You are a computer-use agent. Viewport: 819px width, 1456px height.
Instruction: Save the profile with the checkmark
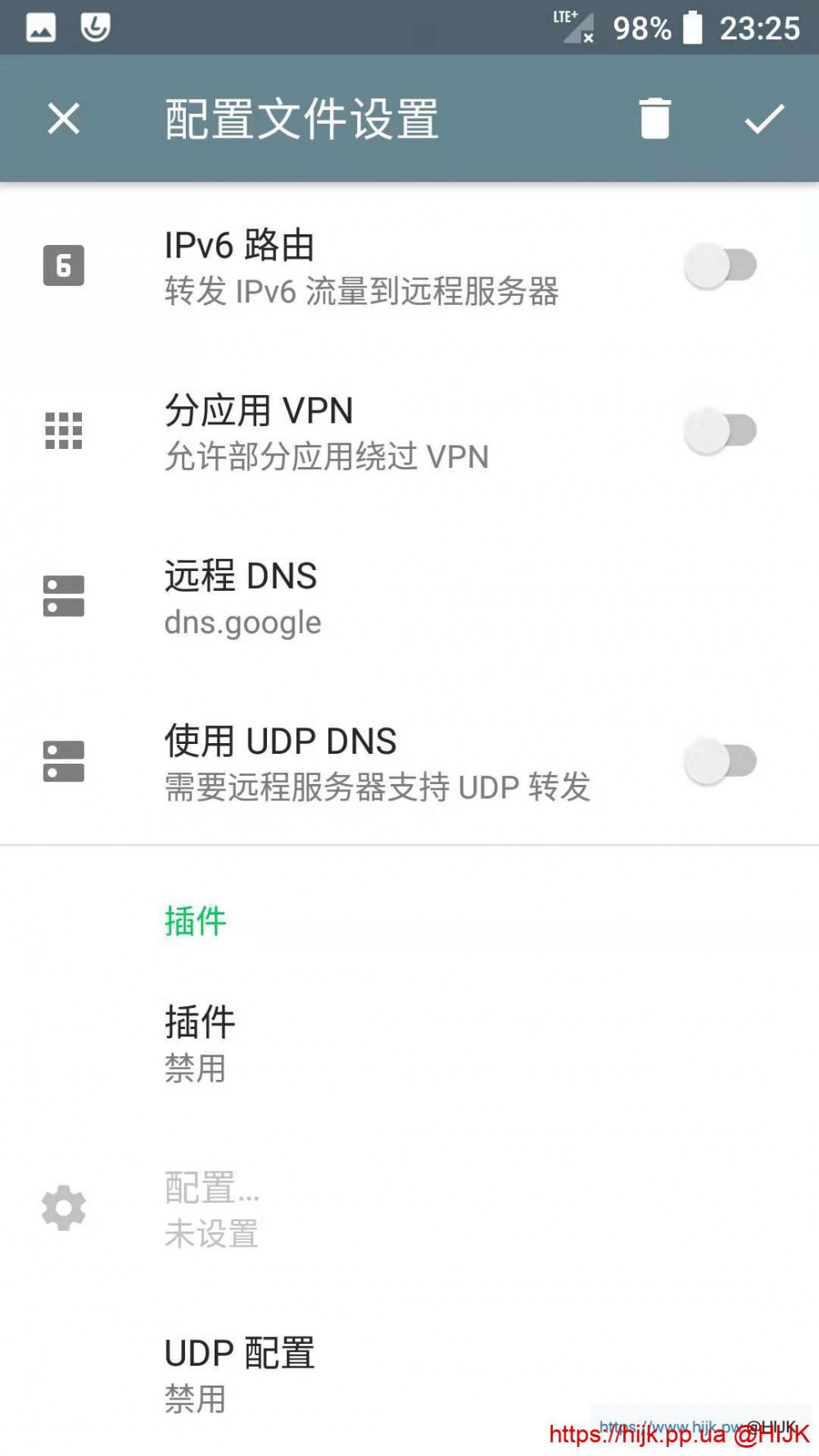764,119
